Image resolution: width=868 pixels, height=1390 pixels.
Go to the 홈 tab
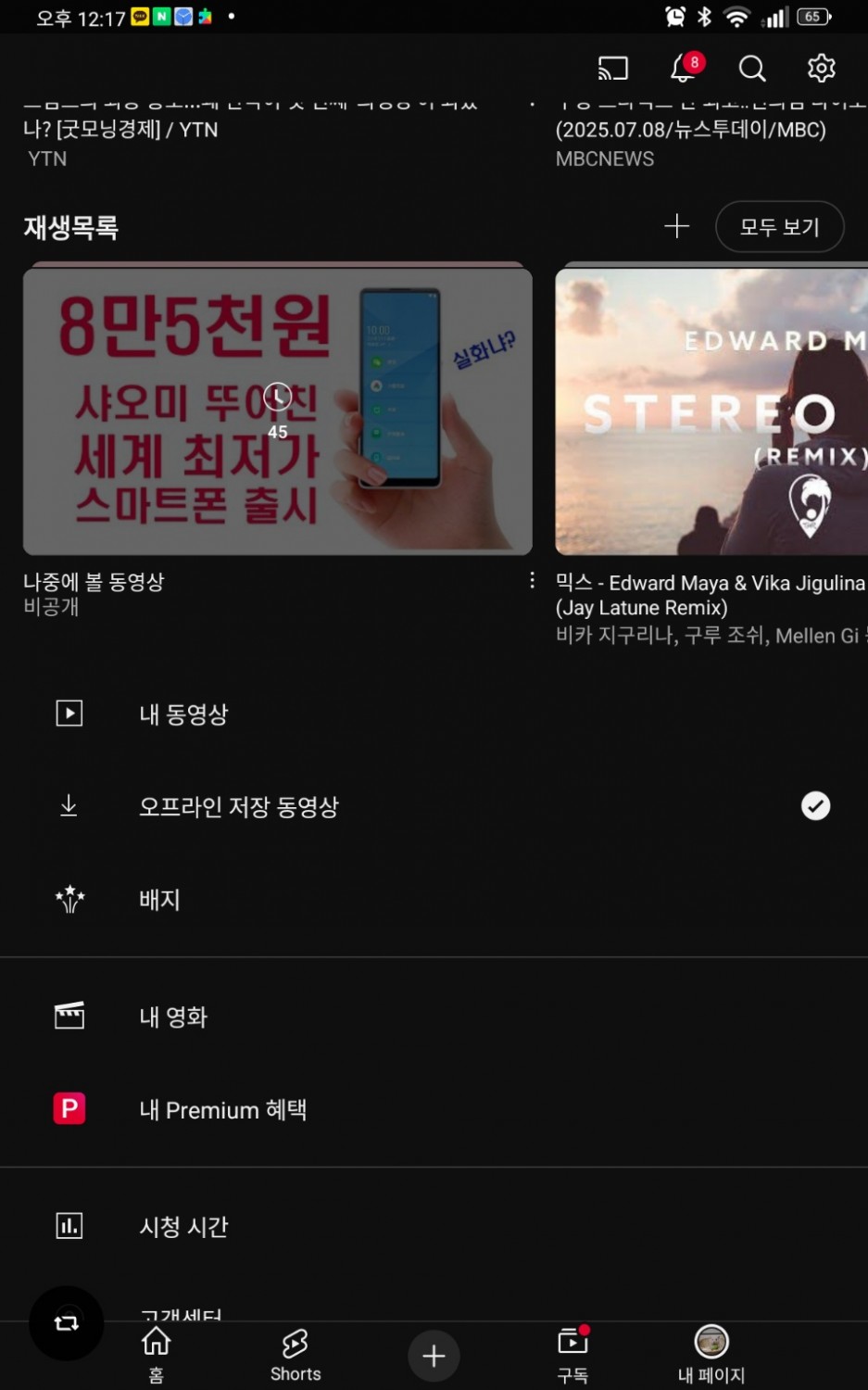[156, 1355]
